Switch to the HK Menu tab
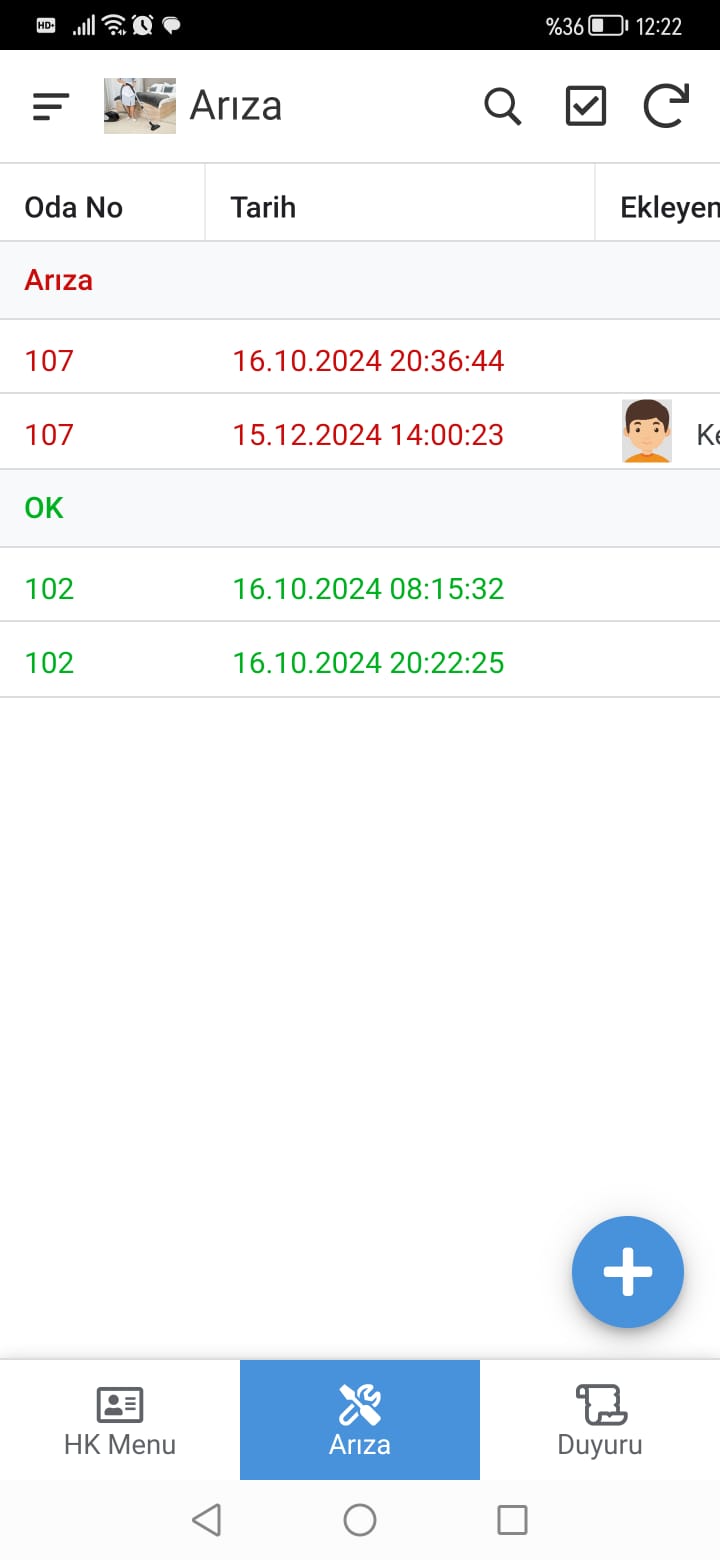The width and height of the screenshot is (720, 1560). 120,1420
